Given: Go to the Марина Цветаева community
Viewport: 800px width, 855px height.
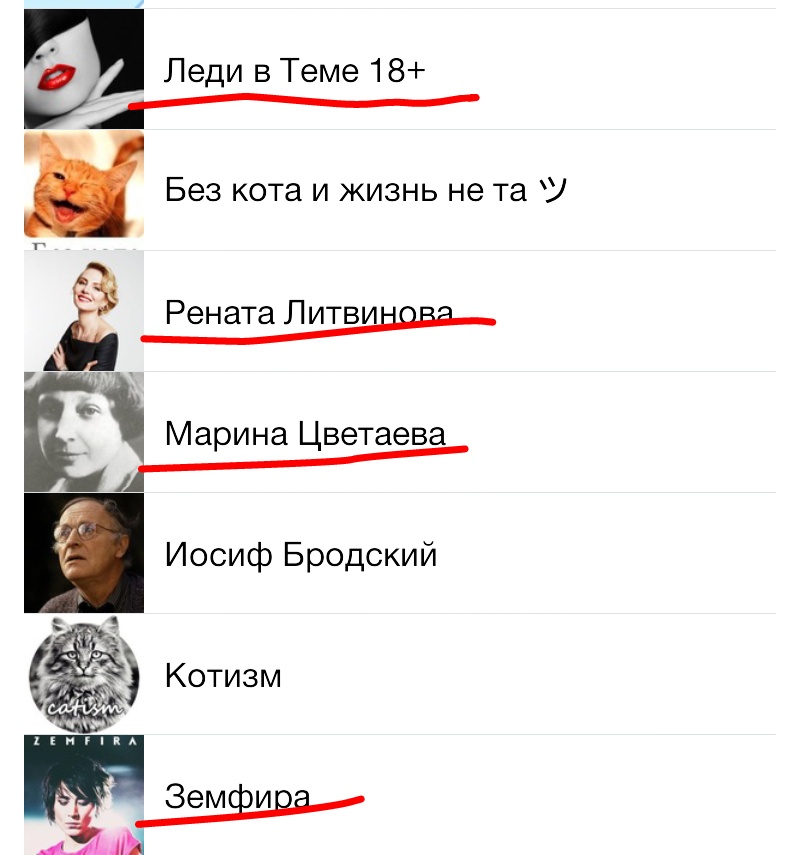Looking at the screenshot, I should (x=304, y=433).
